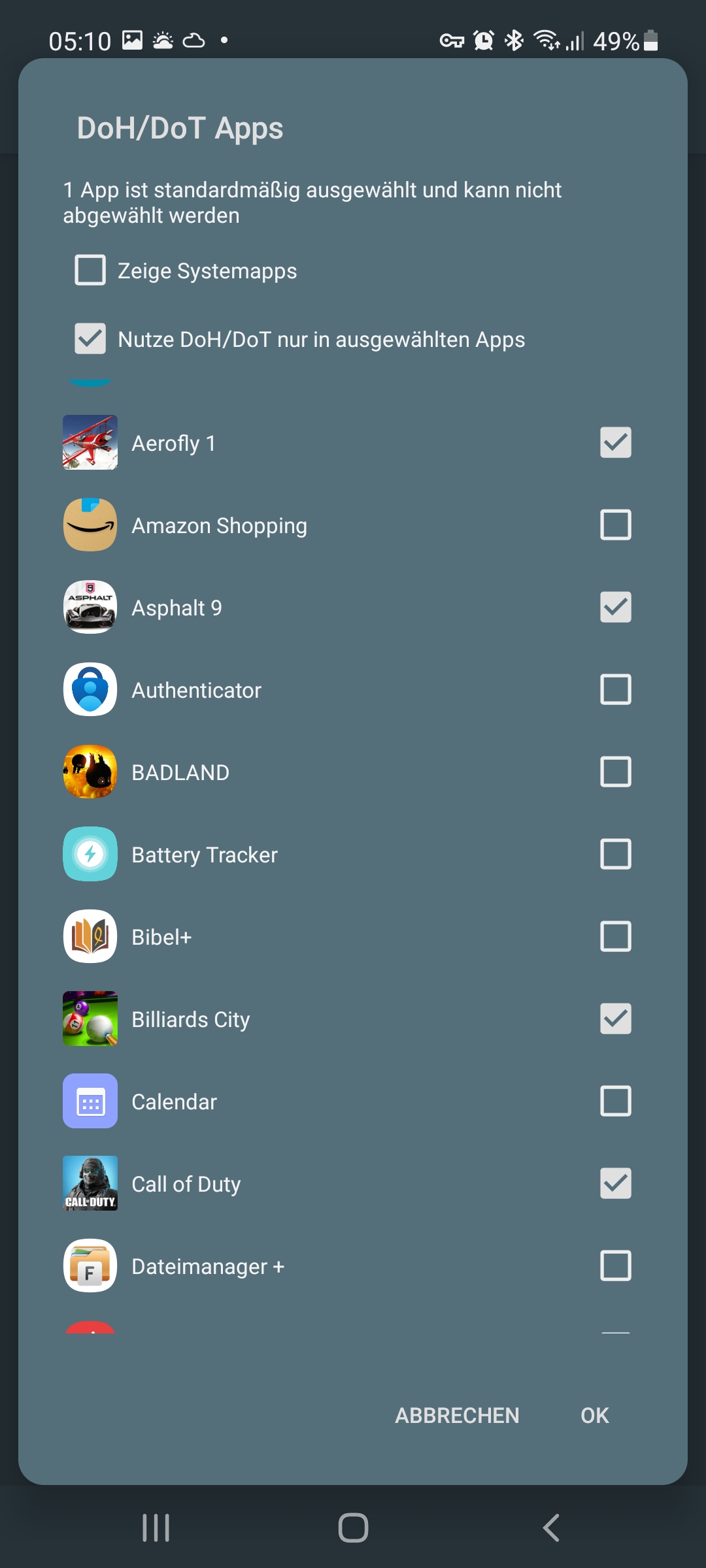This screenshot has height=1568, width=706.
Task: Check the Amazon Shopping box
Action: pos(615,525)
